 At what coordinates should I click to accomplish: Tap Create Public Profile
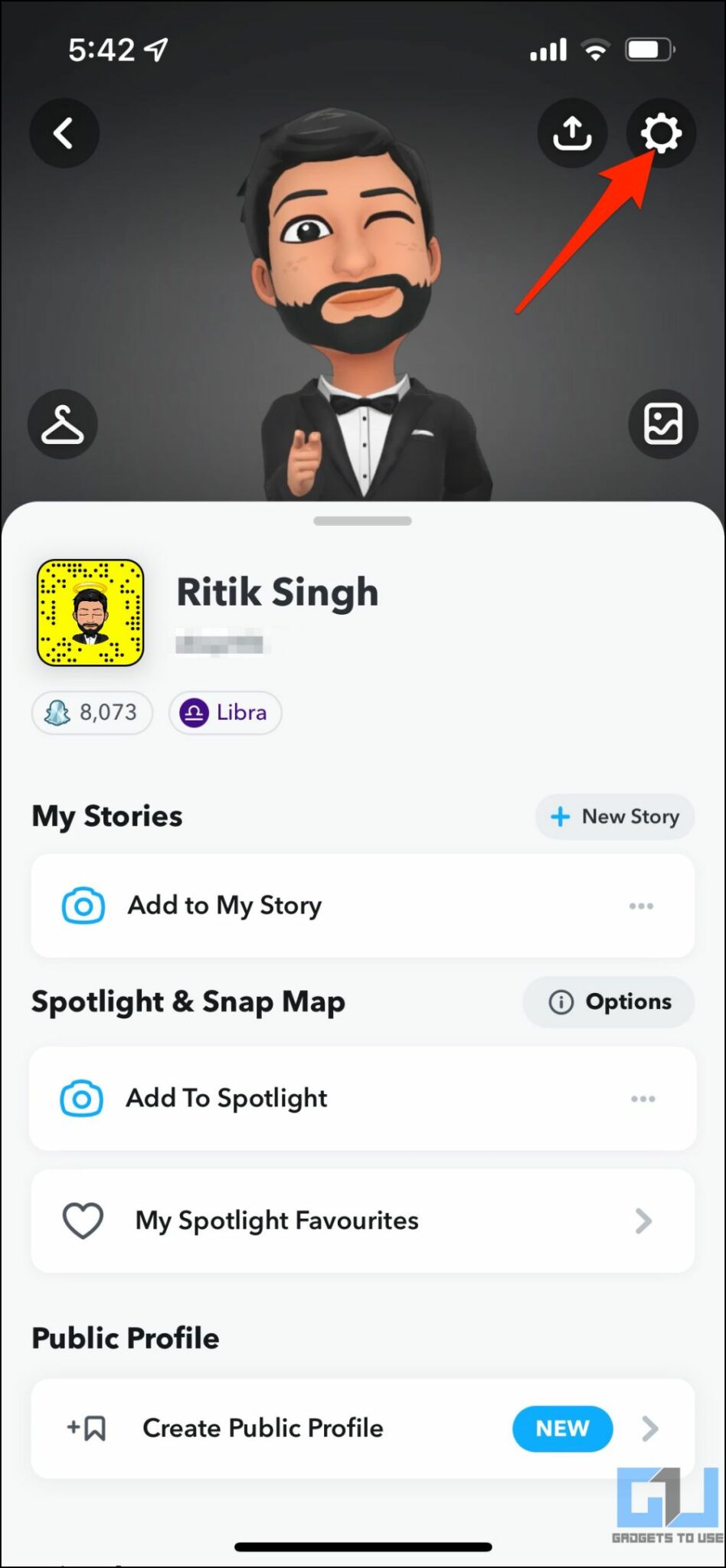pyautogui.click(x=262, y=1428)
